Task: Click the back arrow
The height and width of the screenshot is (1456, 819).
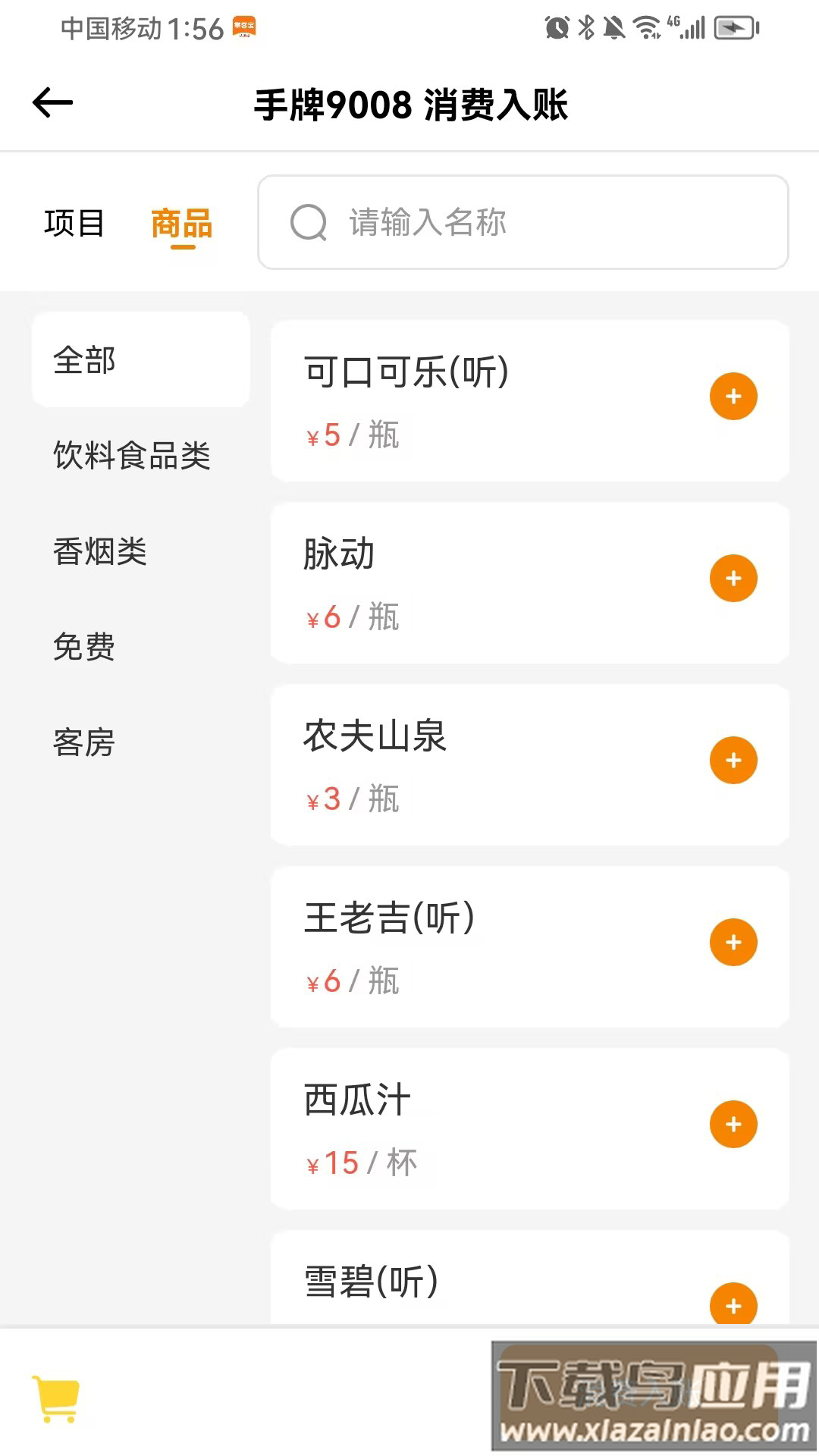Action: 51,102
